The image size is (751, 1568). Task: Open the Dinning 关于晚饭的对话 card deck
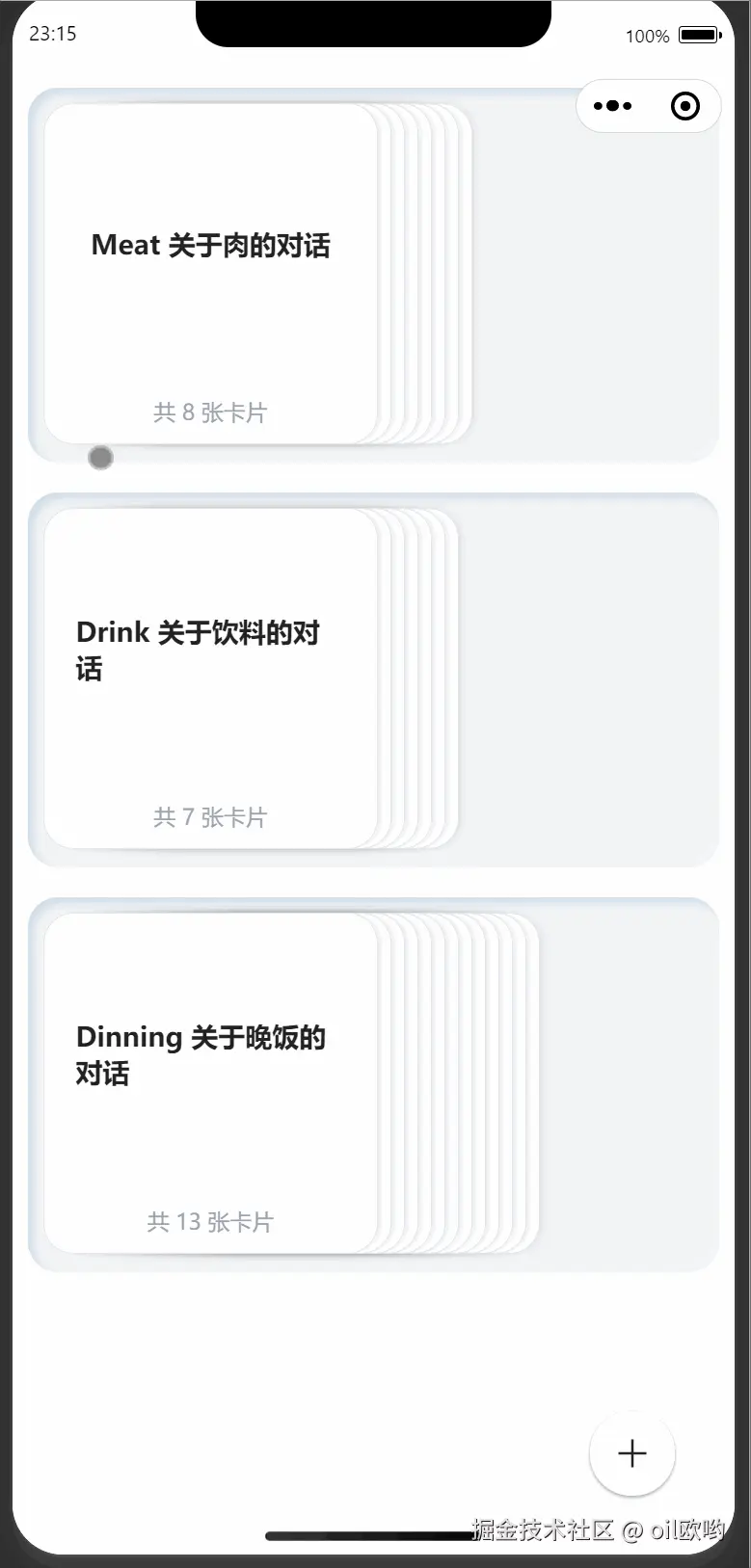pyautogui.click(x=210, y=1083)
